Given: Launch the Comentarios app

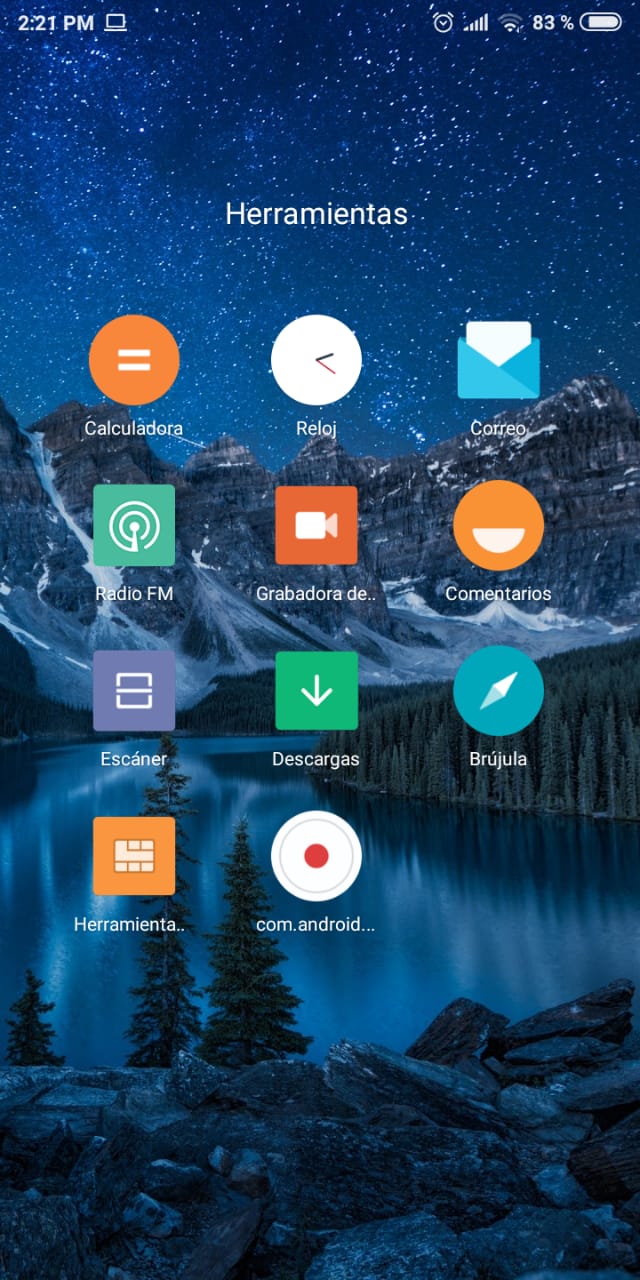Looking at the screenshot, I should [x=498, y=526].
